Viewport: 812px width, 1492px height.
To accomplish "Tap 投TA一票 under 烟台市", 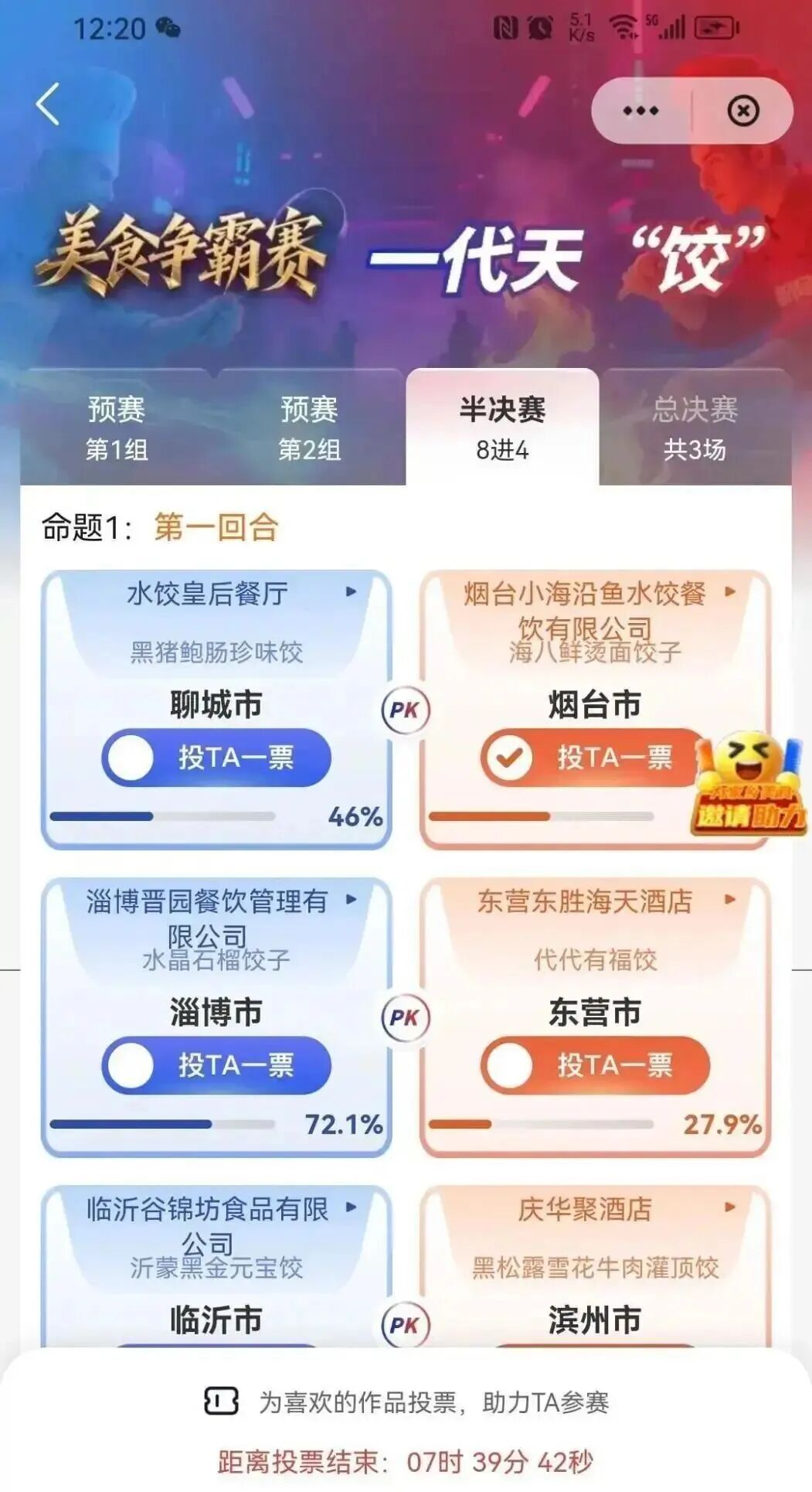I will [x=593, y=758].
